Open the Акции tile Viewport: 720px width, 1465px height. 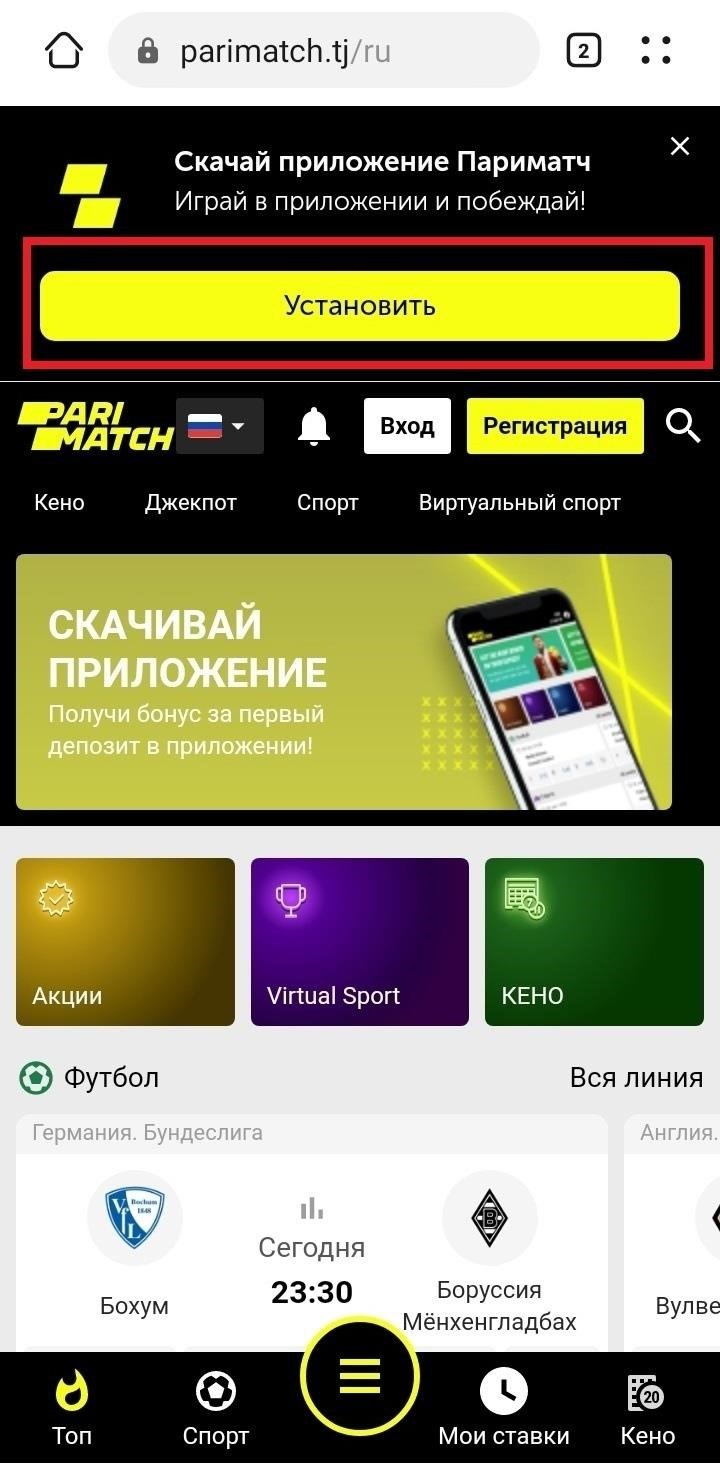[125, 941]
